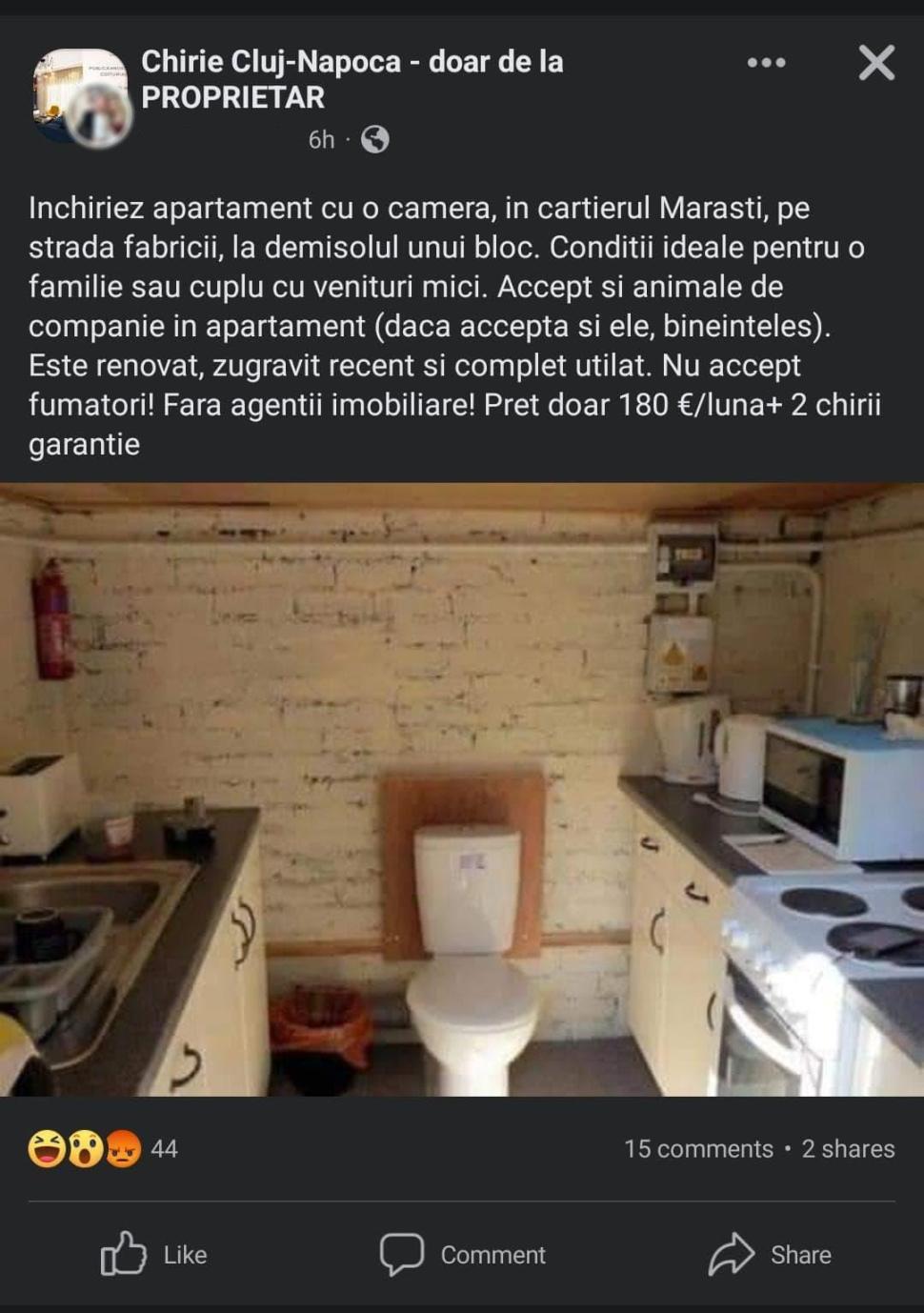Open the apartment photo in full view
The height and width of the screenshot is (1313, 924).
pos(462,789)
